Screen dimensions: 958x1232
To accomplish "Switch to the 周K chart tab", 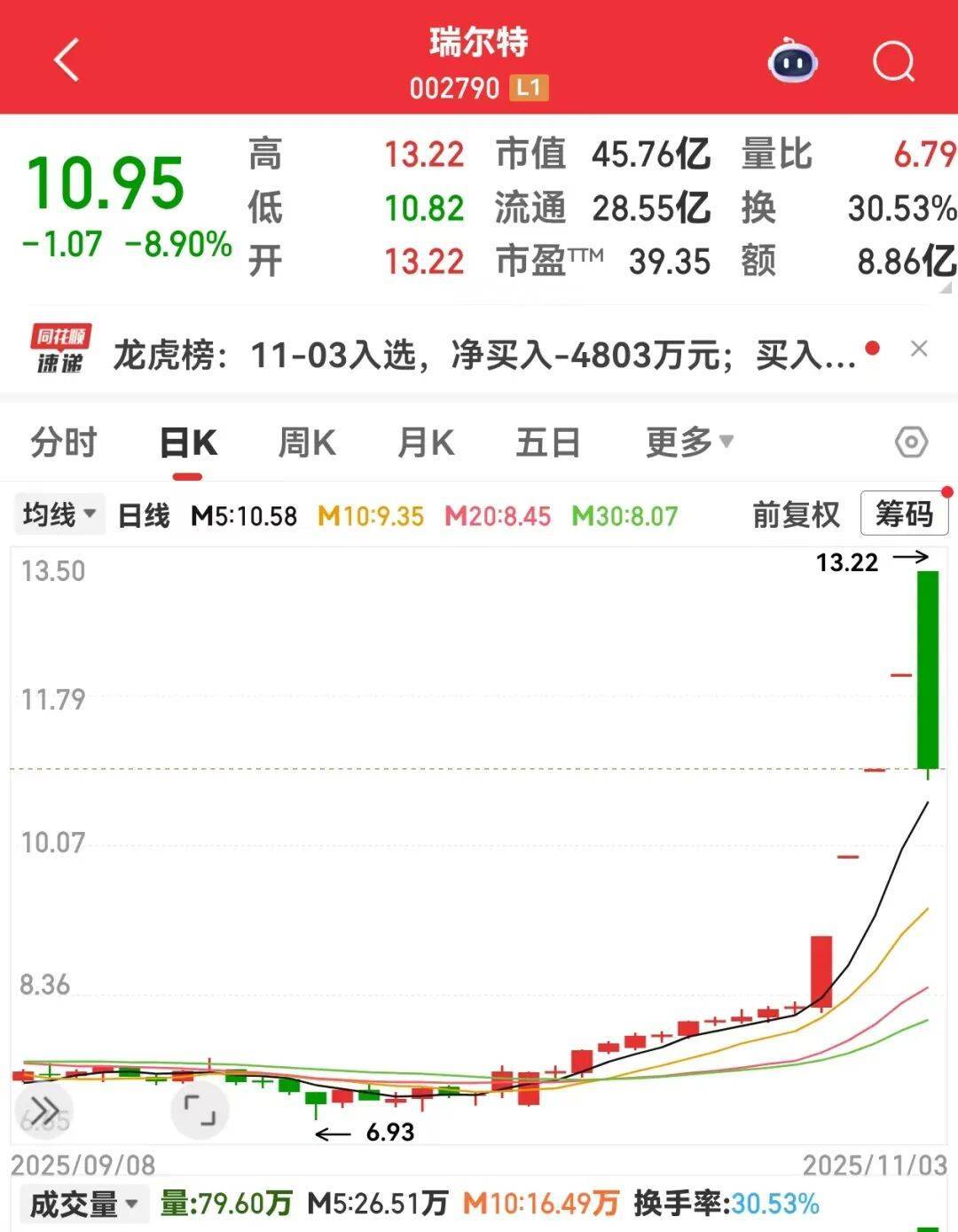I will 307,442.
